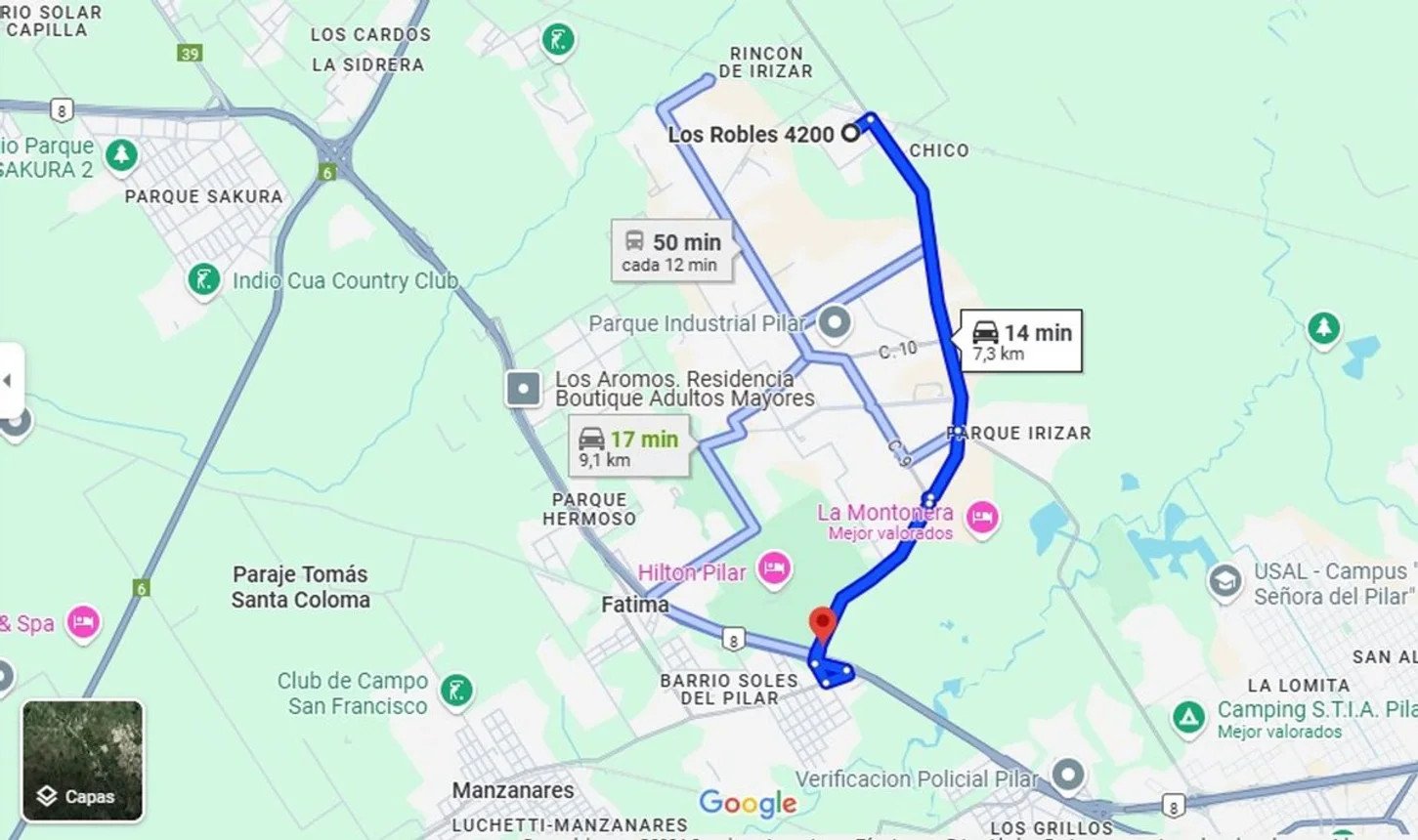
Task: Open Club de Campo San Francisco marker
Action: (456, 691)
